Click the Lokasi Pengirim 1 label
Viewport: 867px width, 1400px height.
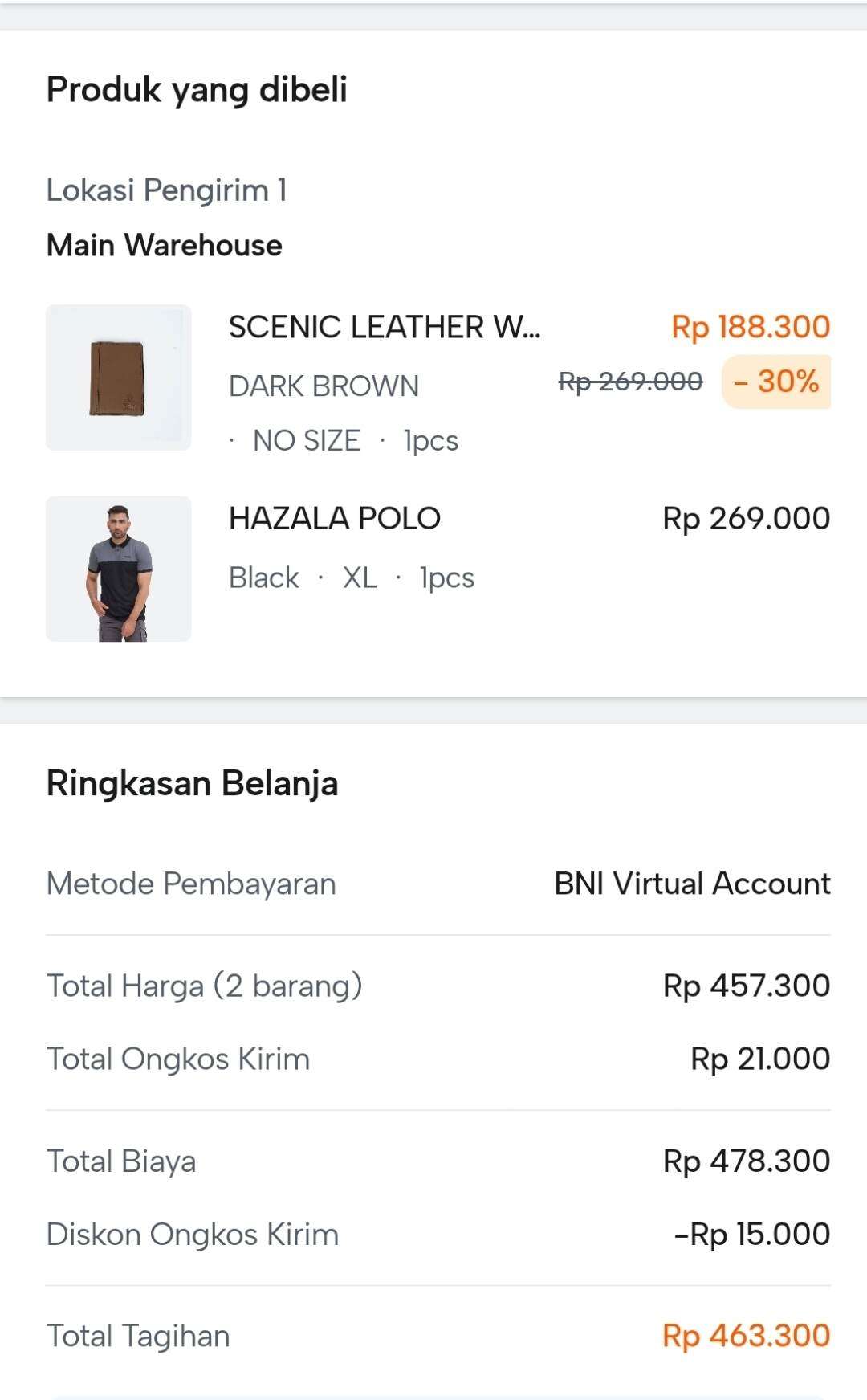pyautogui.click(x=166, y=190)
